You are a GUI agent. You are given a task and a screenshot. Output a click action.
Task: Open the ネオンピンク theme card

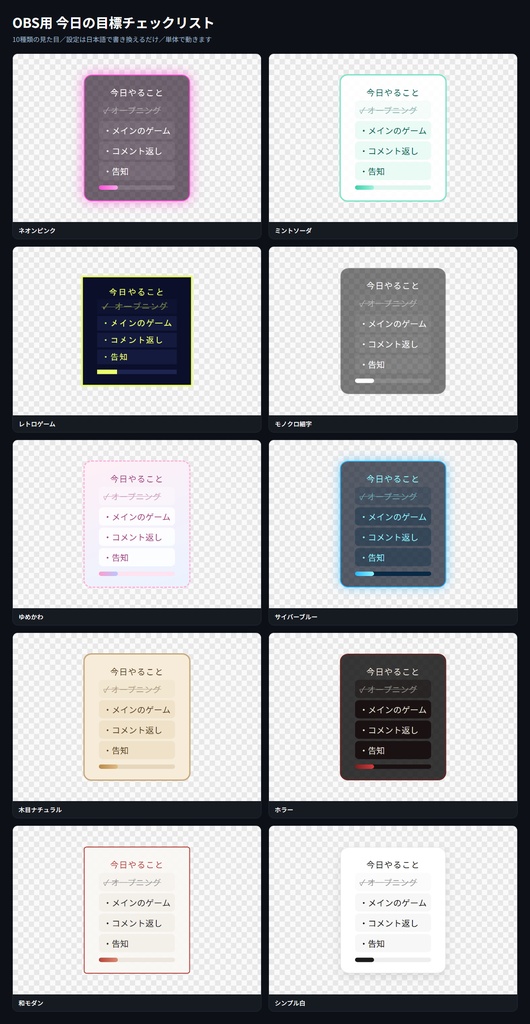pyautogui.click(x=136, y=146)
